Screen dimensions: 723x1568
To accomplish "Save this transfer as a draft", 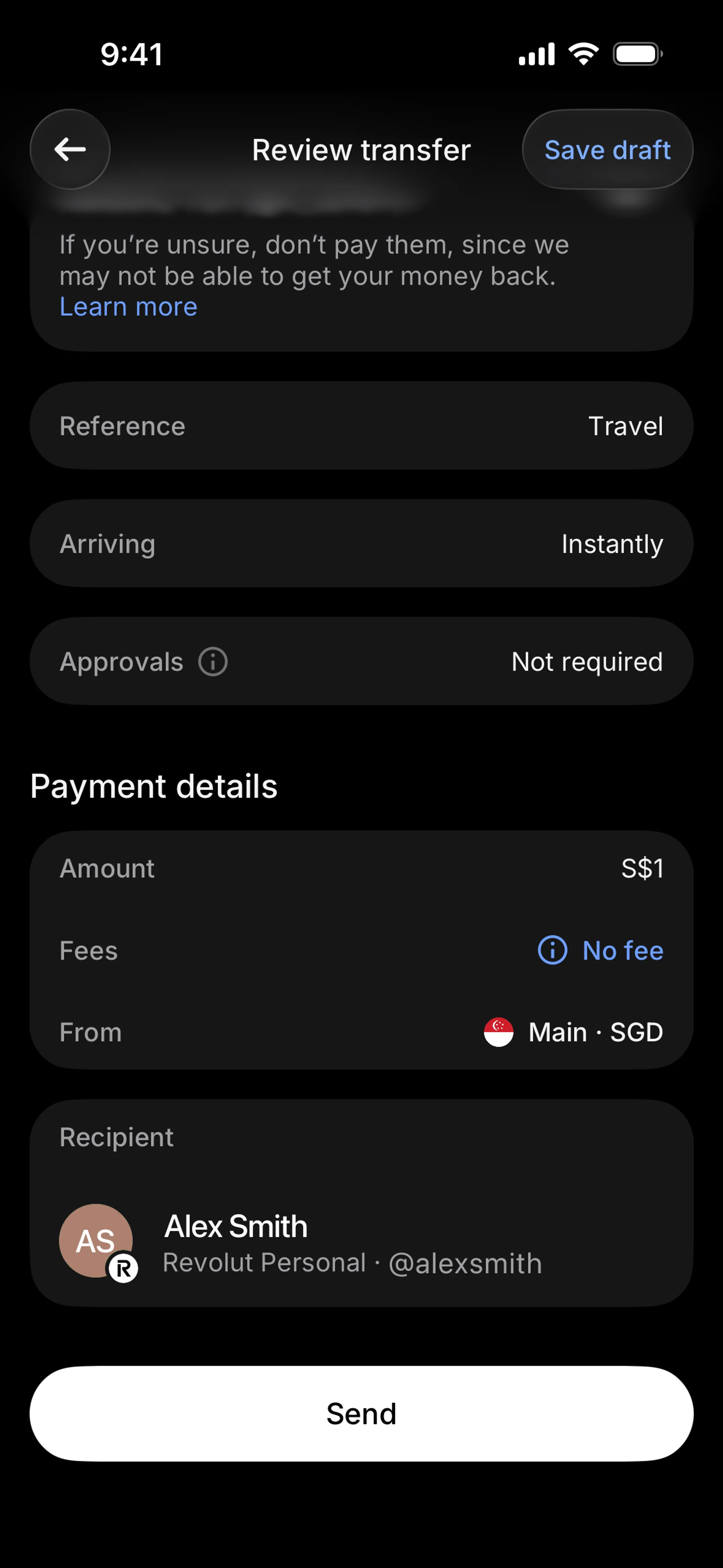I will coord(607,150).
